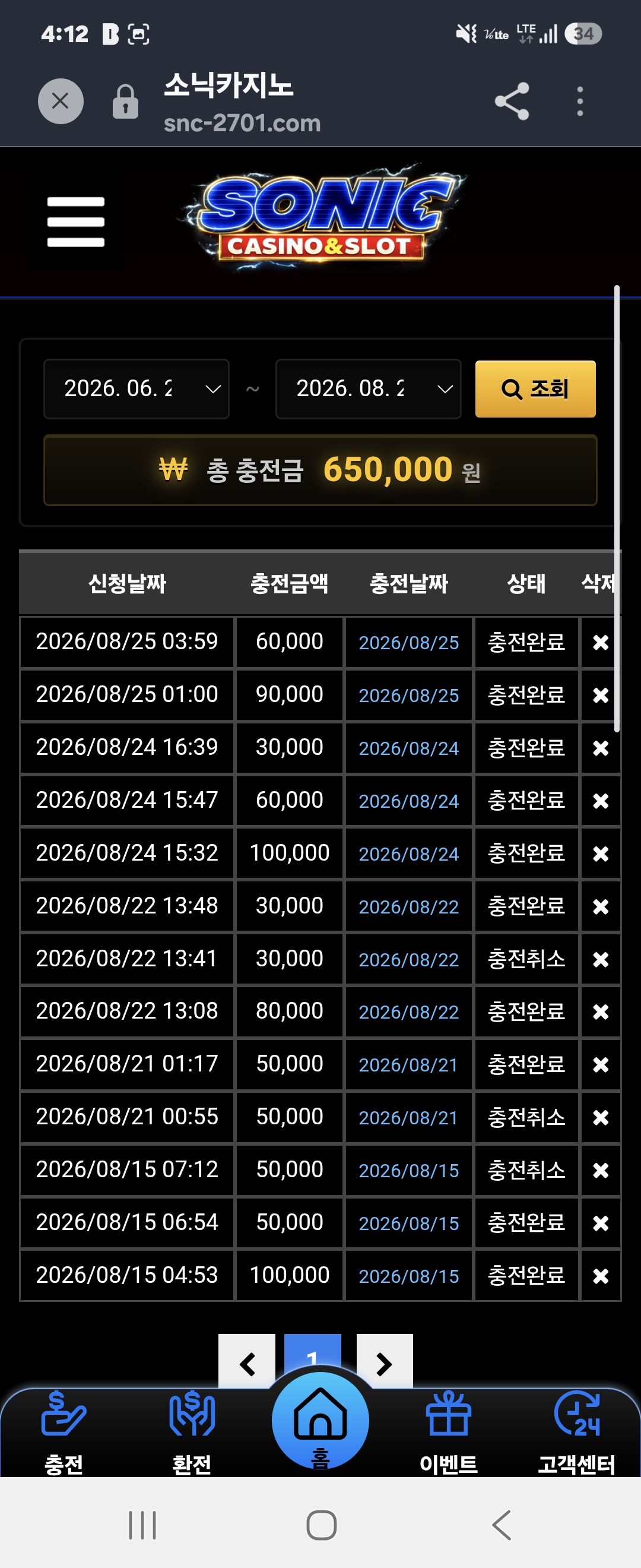Viewport: 641px width, 1568px height.
Task: Delete the 2026/08/24 15:32 charge record
Action: 600,854
